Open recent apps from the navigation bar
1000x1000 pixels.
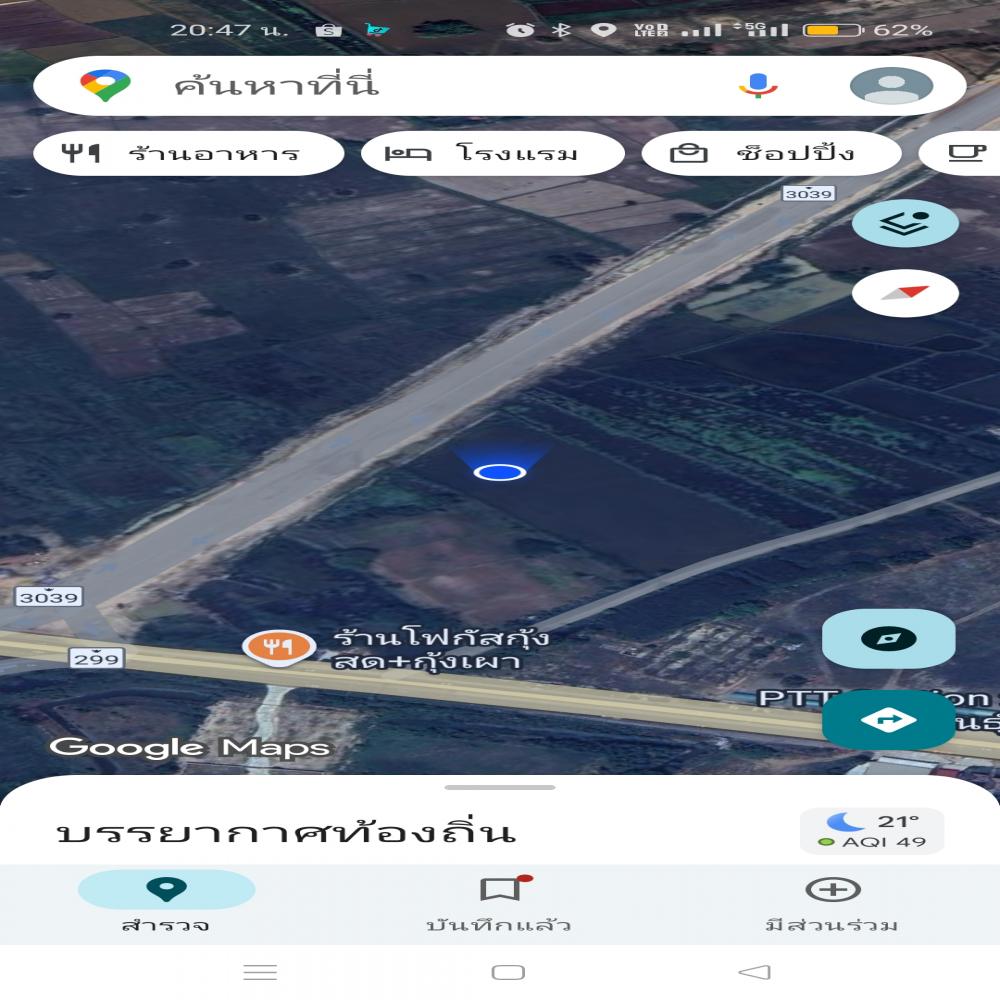(x=260, y=972)
